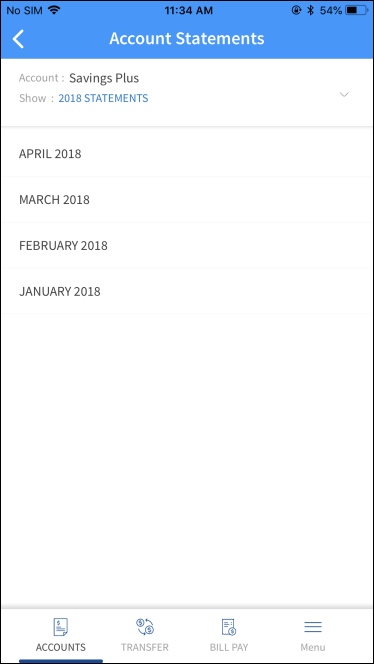Switch to the Transfer tab
The width and height of the screenshot is (374, 664).
coord(144,635)
